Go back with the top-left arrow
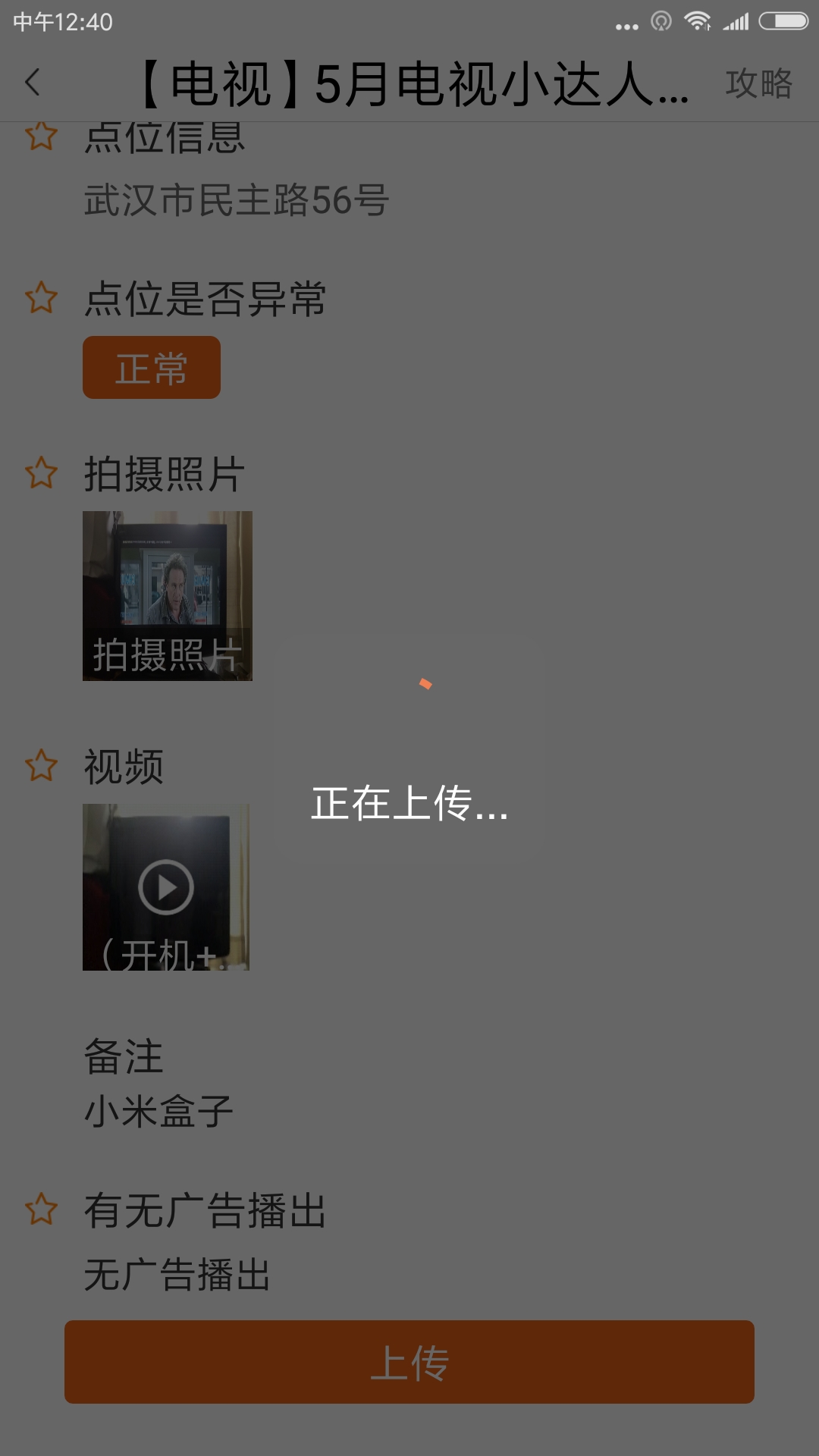Viewport: 819px width, 1456px height. tap(33, 83)
